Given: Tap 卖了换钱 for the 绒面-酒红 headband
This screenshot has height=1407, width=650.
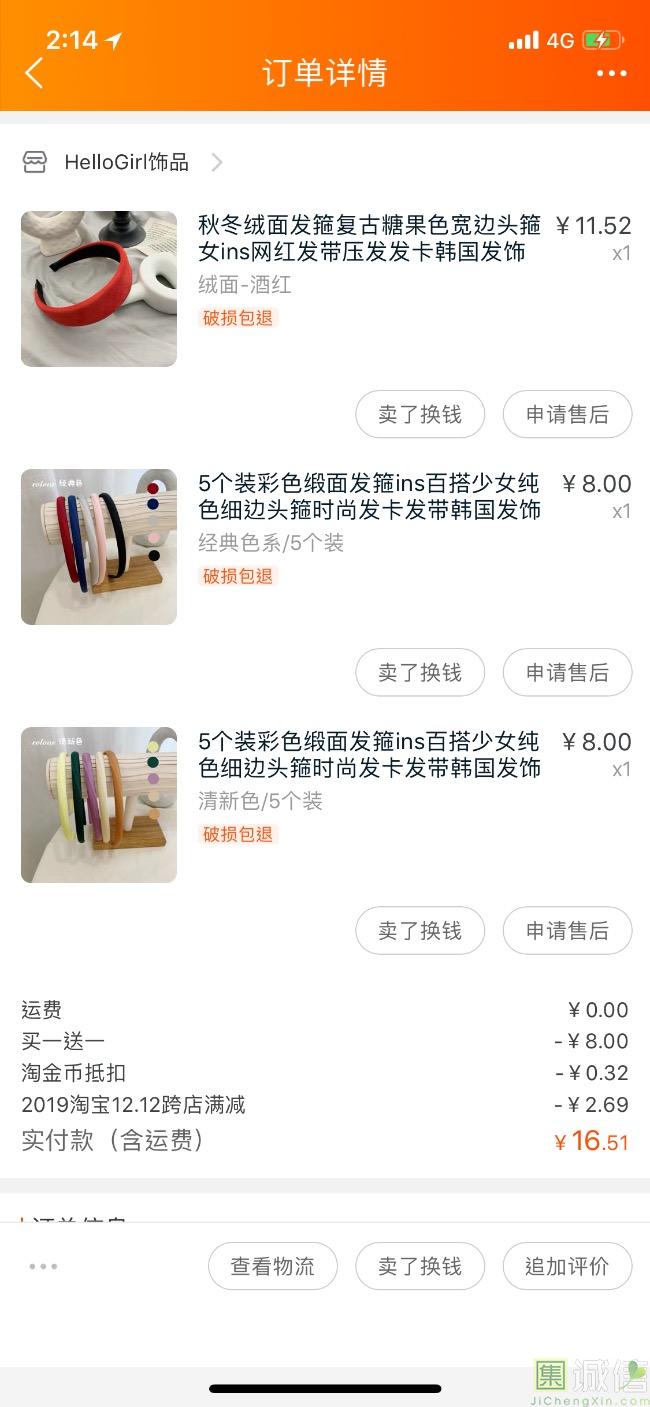Looking at the screenshot, I should (x=420, y=414).
